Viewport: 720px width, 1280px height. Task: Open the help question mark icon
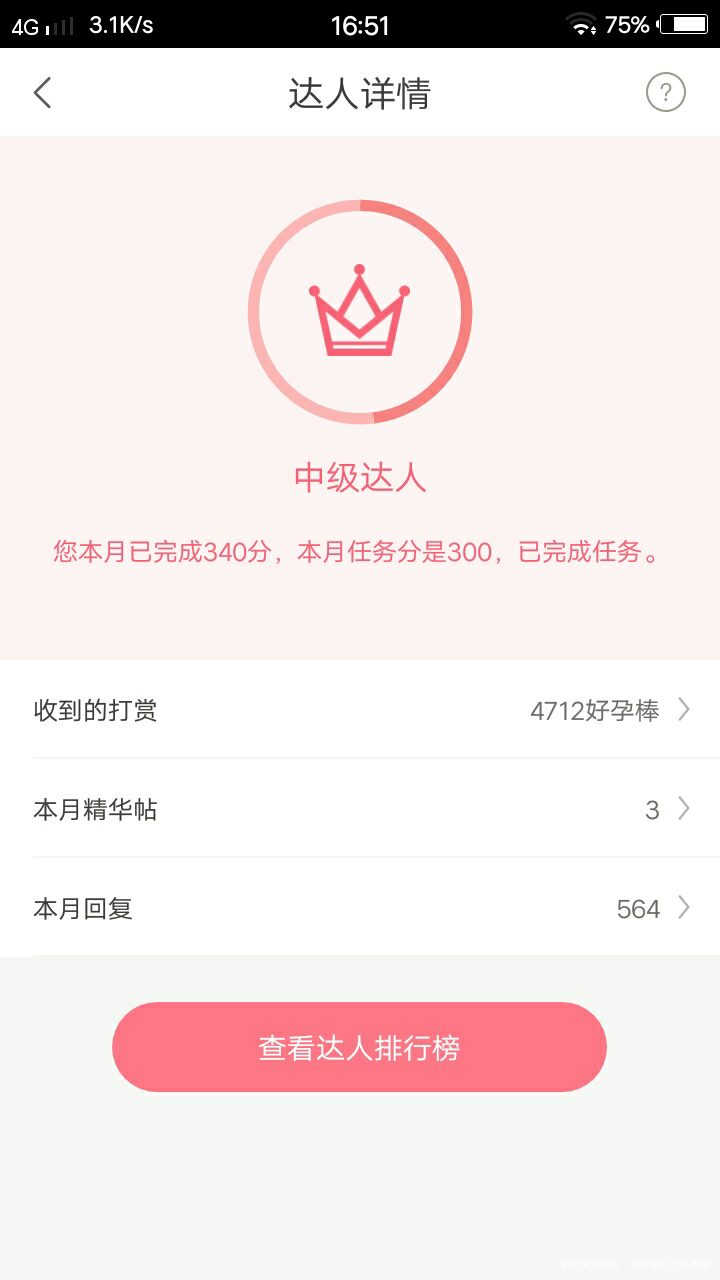pyautogui.click(x=668, y=92)
